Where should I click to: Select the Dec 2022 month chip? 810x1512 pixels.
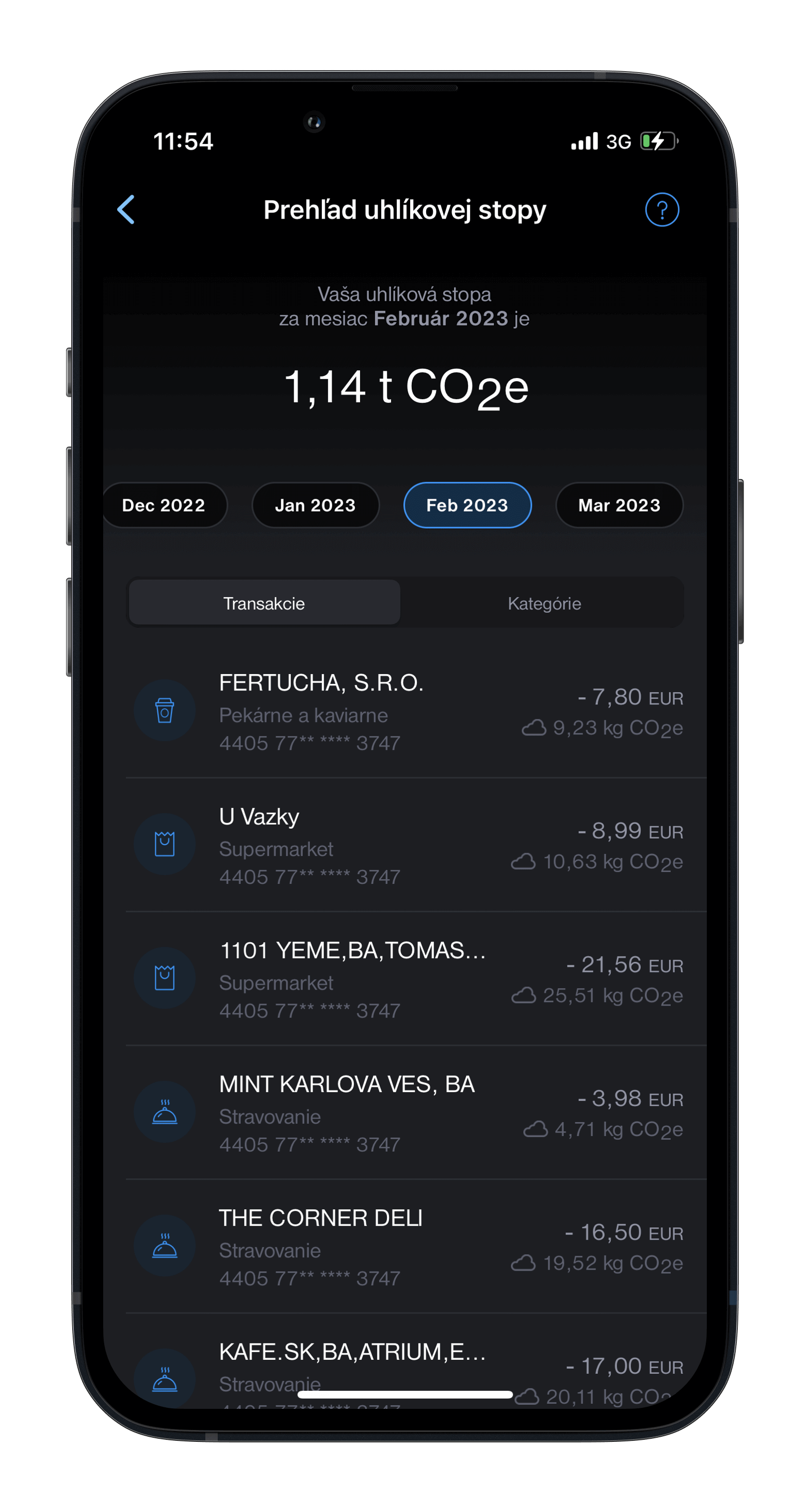[164, 505]
